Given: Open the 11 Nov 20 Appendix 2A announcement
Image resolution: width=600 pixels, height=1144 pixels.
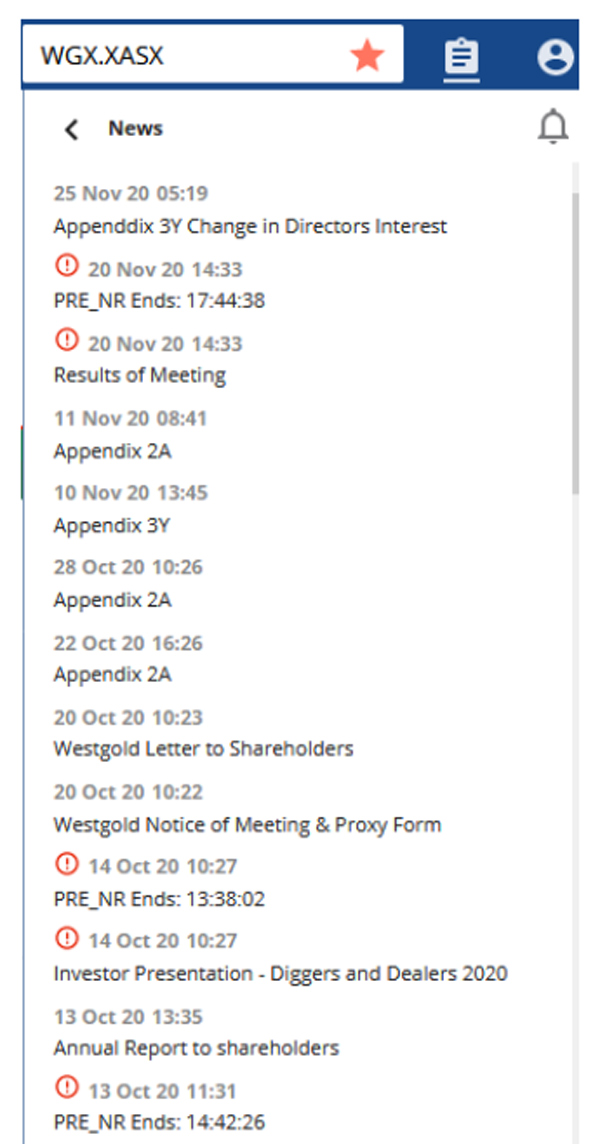Looking at the screenshot, I should coord(112,451).
